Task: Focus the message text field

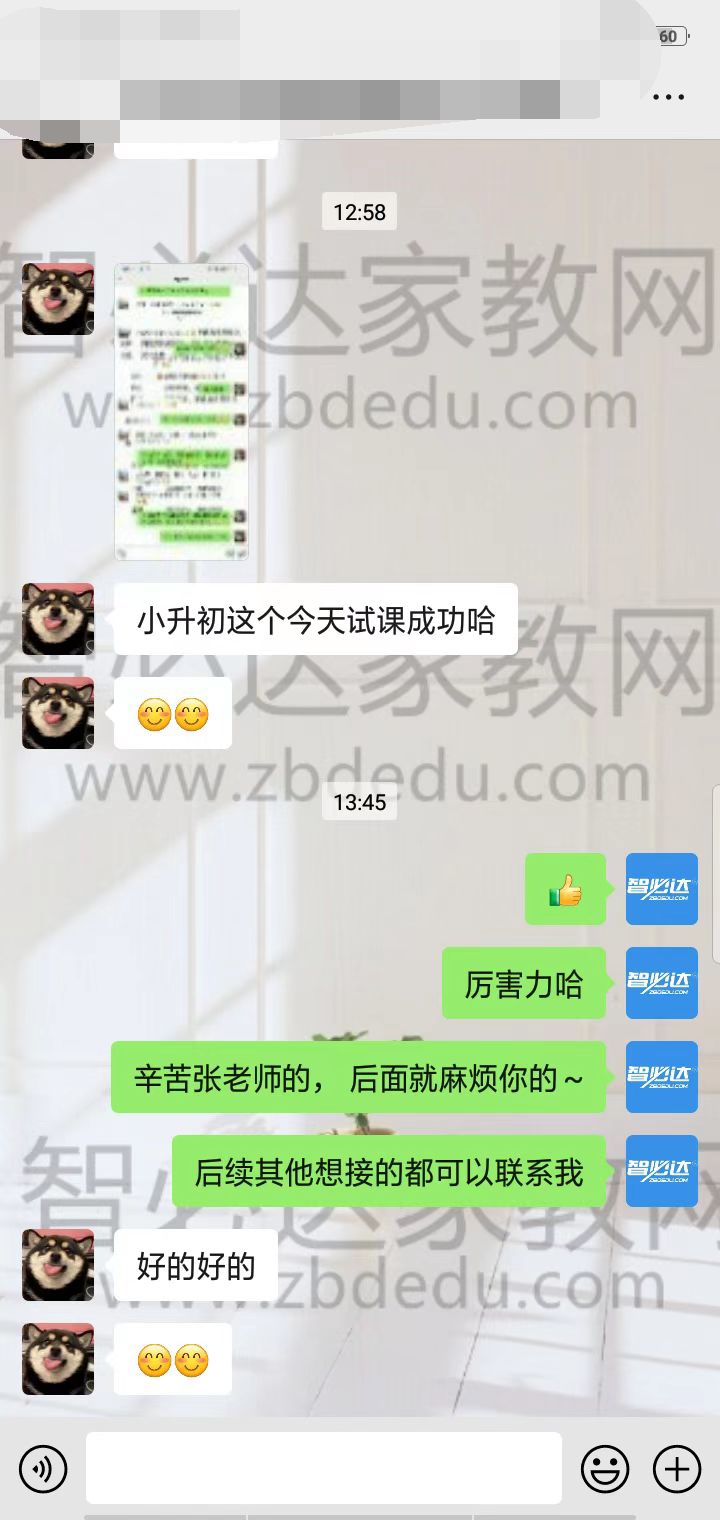Action: [323, 1468]
